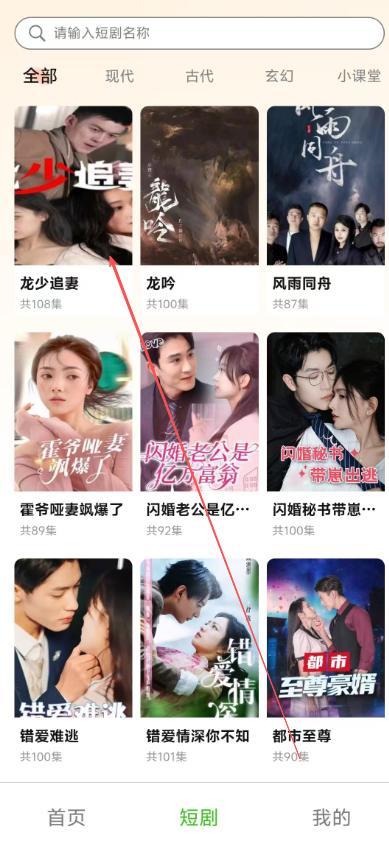389x842 pixels.
Task: Tap the 请输入短剧名称 search box
Action: pyautogui.click(x=199, y=33)
